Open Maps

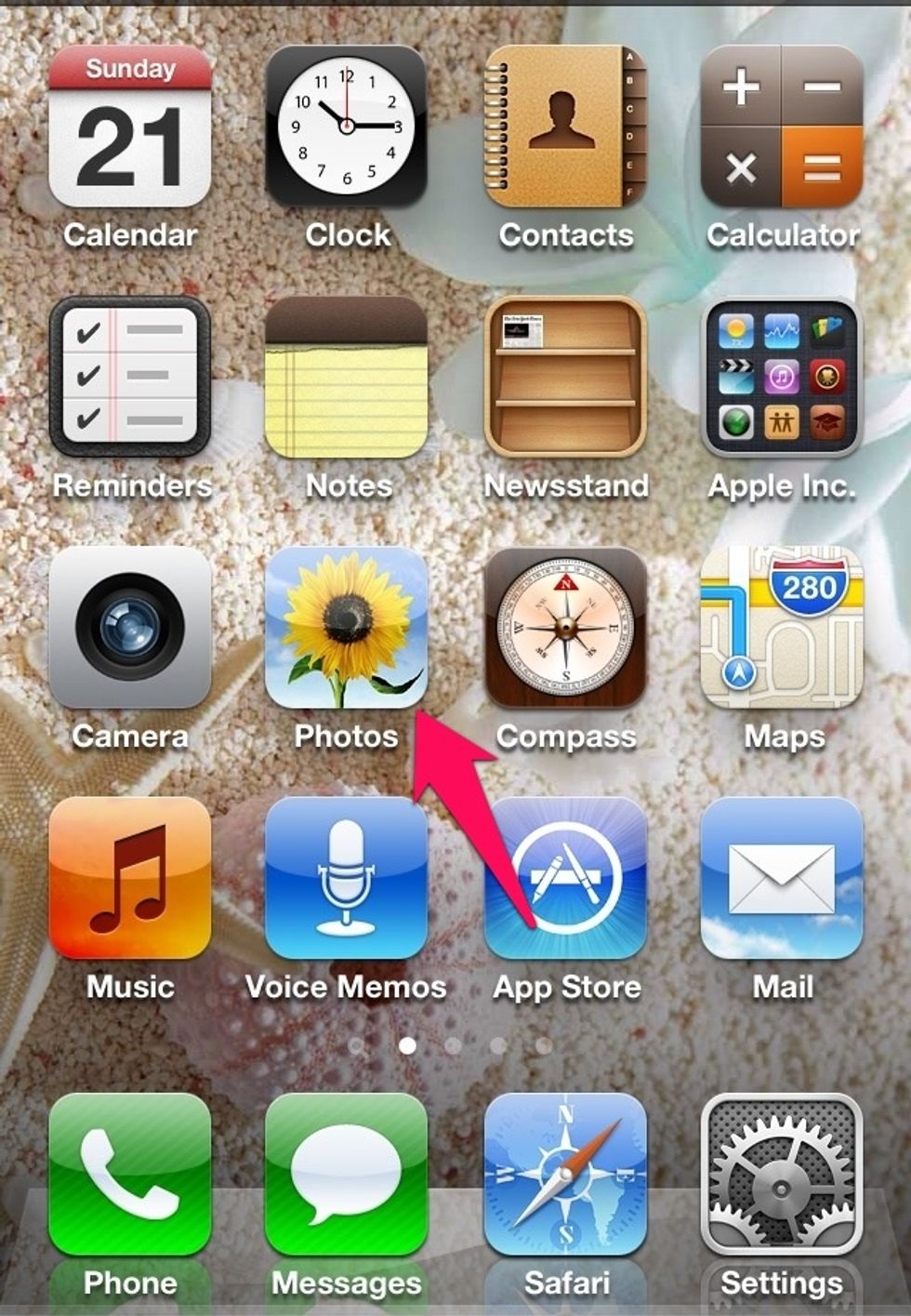coord(782,627)
